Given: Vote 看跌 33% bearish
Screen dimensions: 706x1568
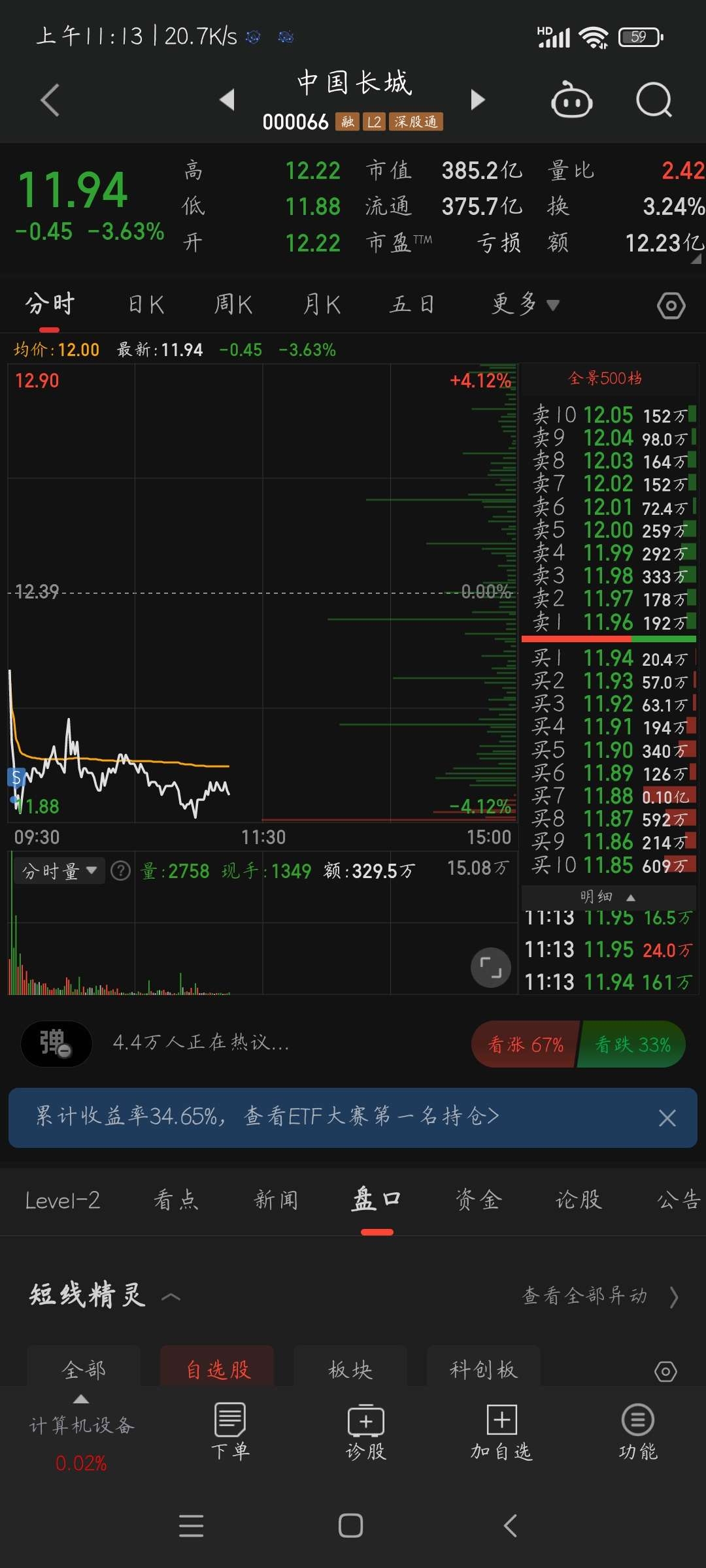Looking at the screenshot, I should 632,1045.
